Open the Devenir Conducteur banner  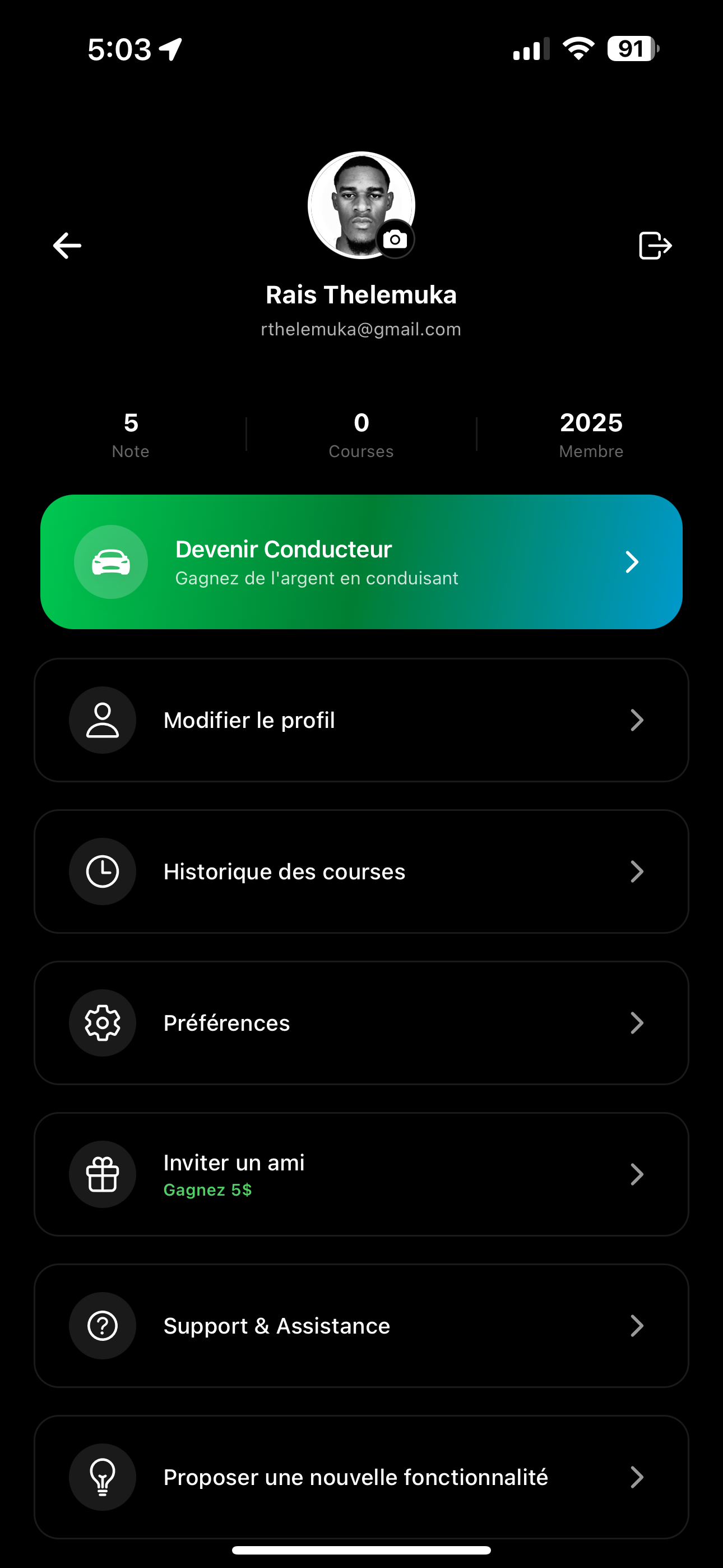point(361,562)
